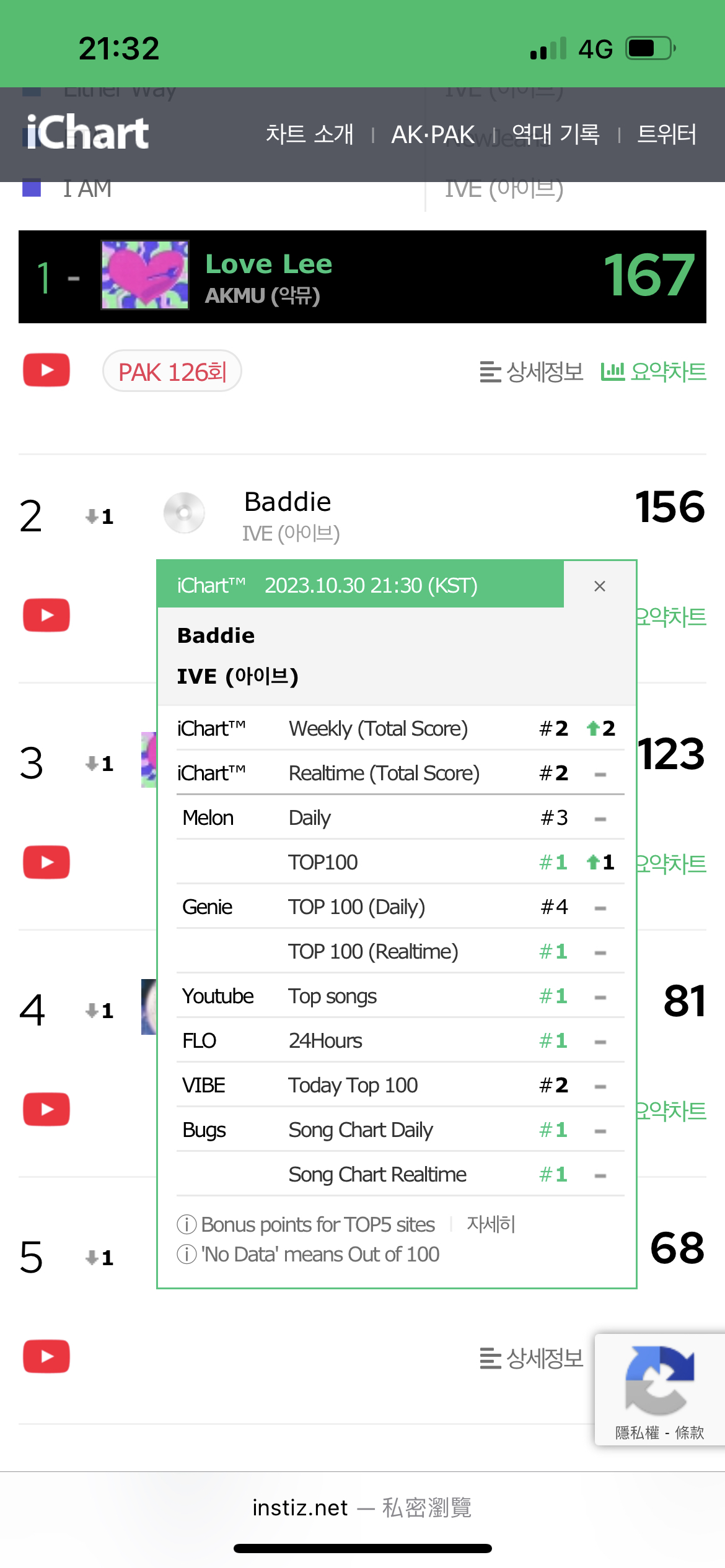Go to the AK·PAK section
This screenshot has width=725, height=1568.
click(x=433, y=134)
